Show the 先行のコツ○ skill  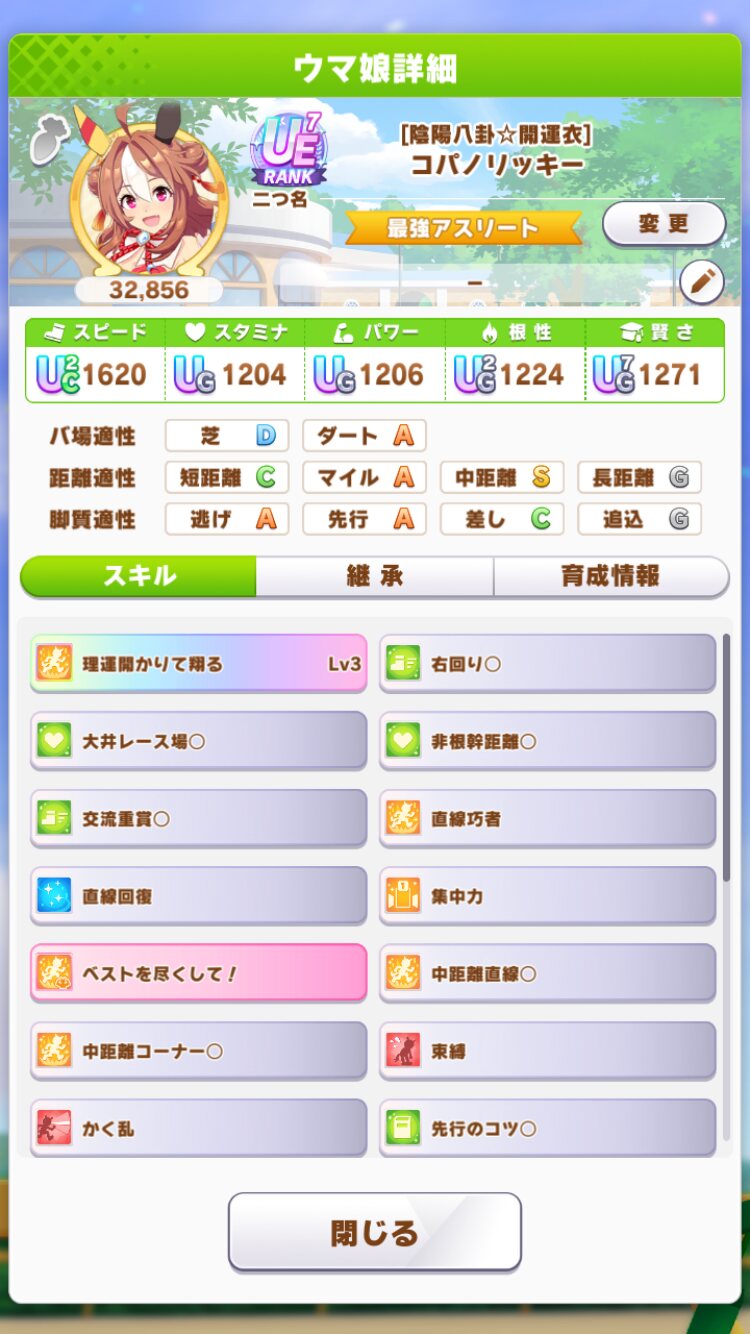(x=548, y=1128)
